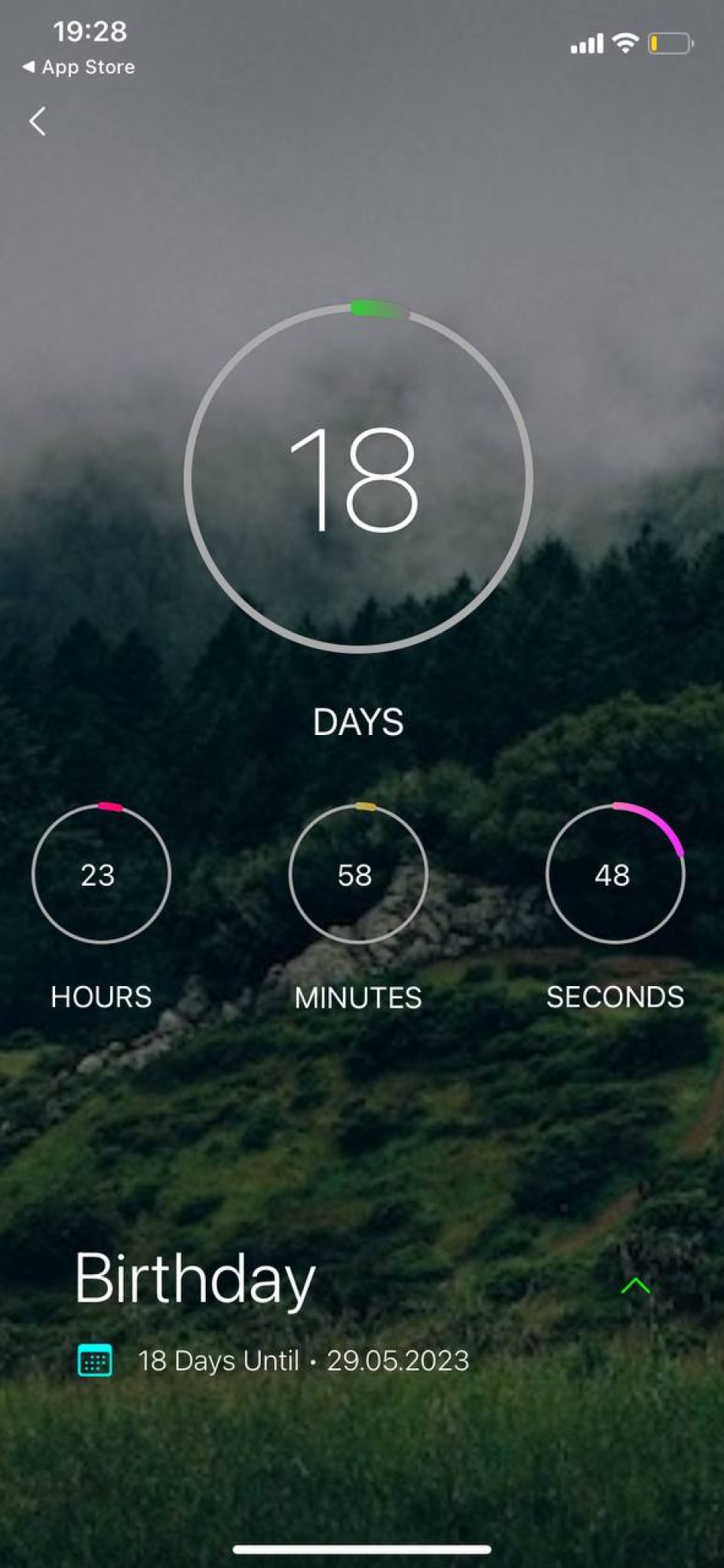Expand the green chevron near Birthday title
Image resolution: width=724 pixels, height=1568 pixels.
638,1284
